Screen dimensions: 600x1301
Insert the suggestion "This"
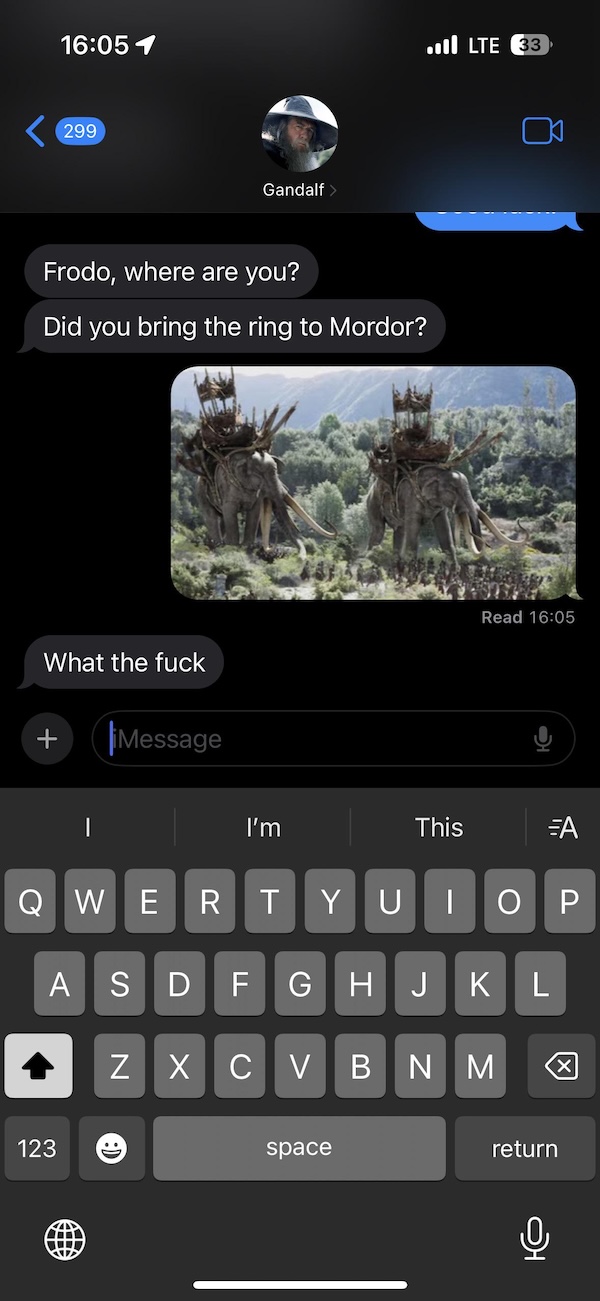tap(439, 827)
